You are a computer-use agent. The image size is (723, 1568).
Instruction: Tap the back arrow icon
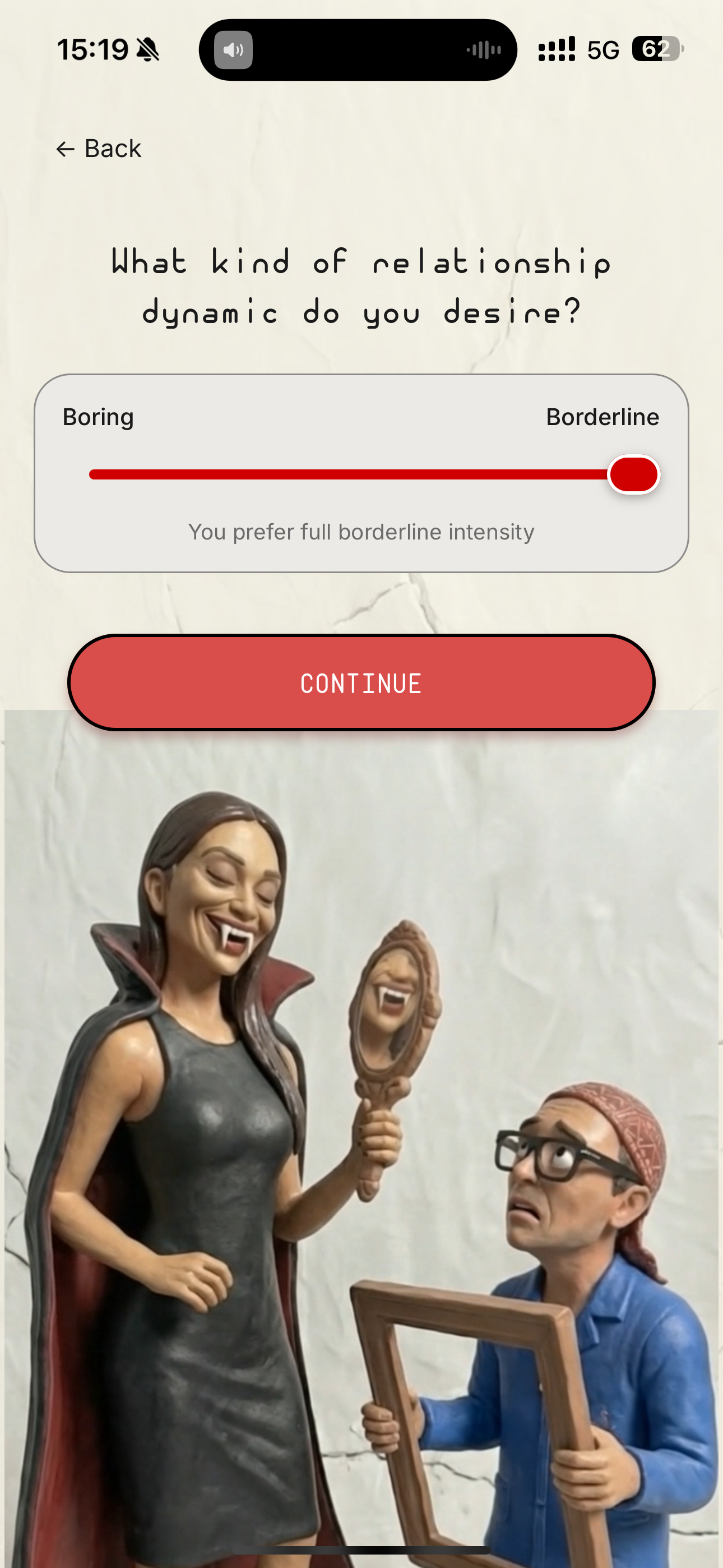click(66, 148)
